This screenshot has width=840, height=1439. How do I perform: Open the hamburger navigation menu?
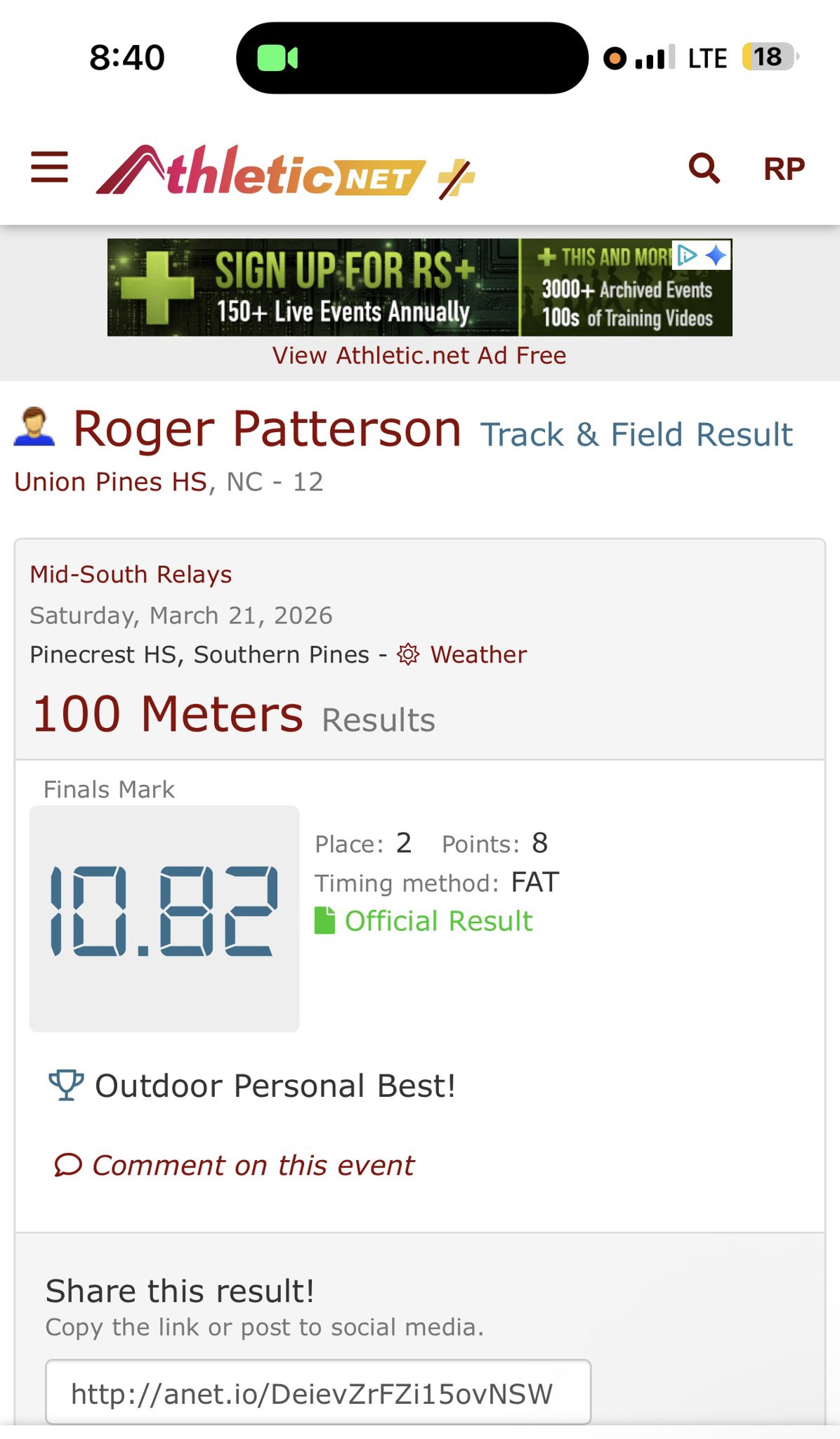[50, 167]
